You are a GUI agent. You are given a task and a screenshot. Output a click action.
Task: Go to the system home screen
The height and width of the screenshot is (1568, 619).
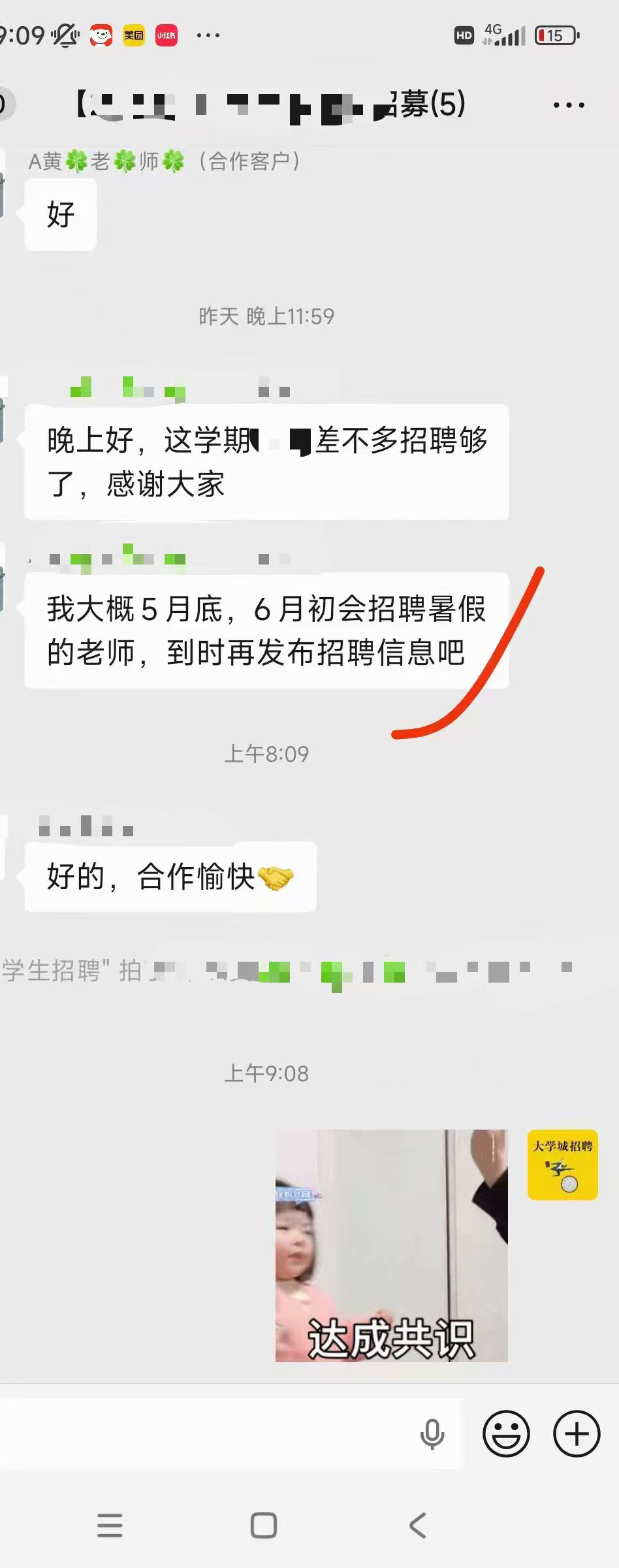pyautogui.click(x=264, y=1526)
